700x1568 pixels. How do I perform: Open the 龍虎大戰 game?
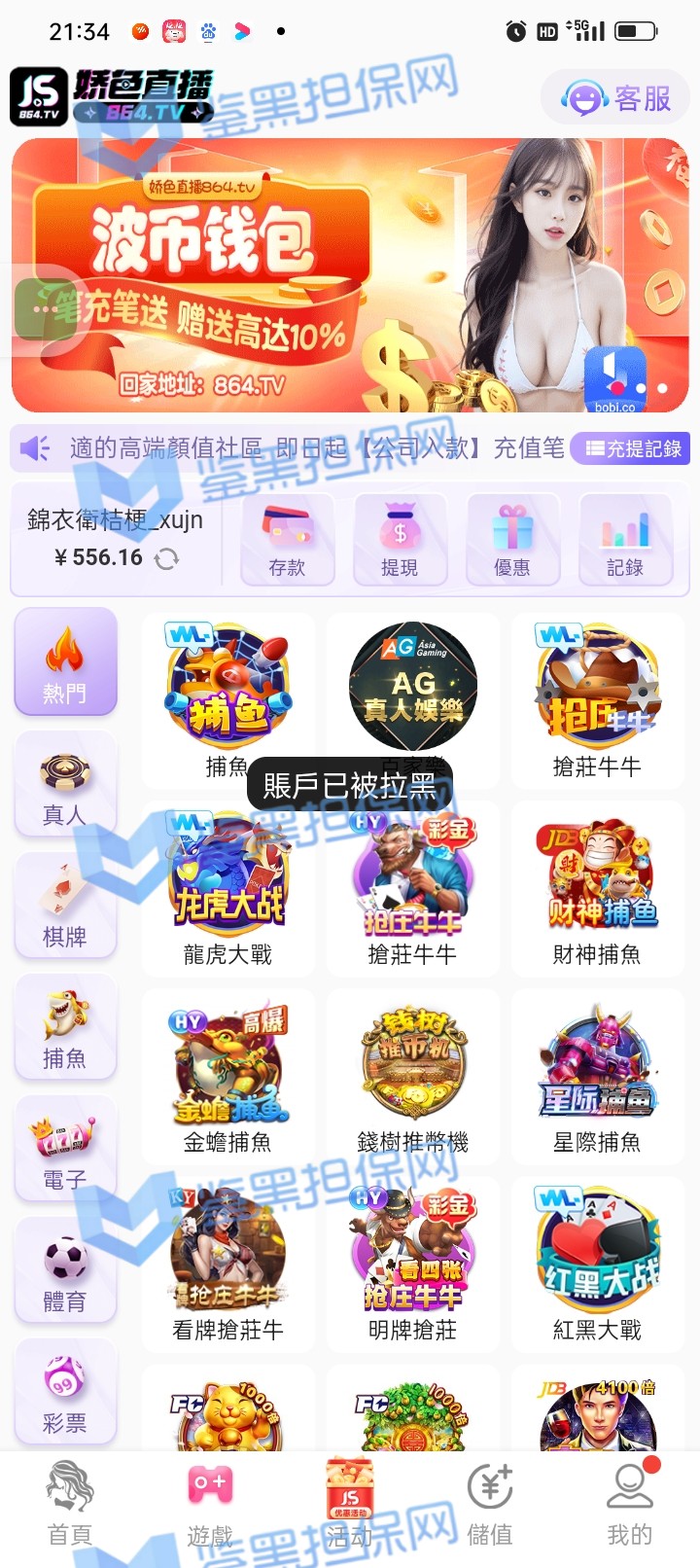tap(227, 887)
